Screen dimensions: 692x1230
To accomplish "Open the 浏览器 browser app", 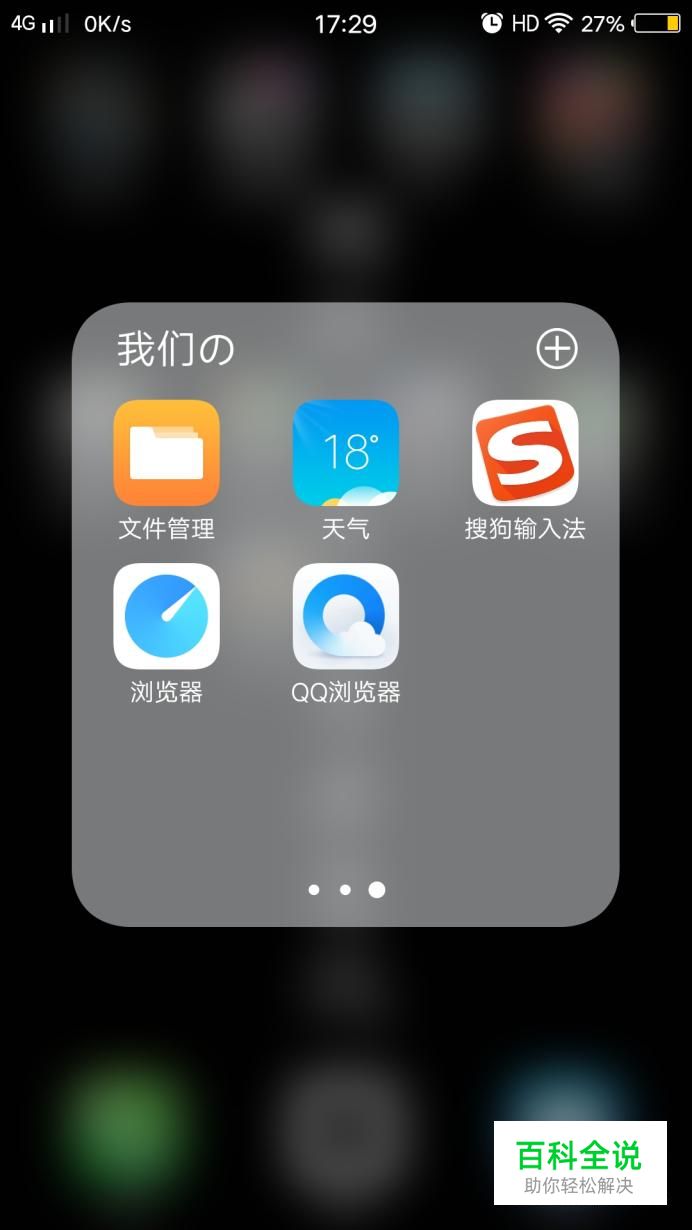I will coord(166,616).
